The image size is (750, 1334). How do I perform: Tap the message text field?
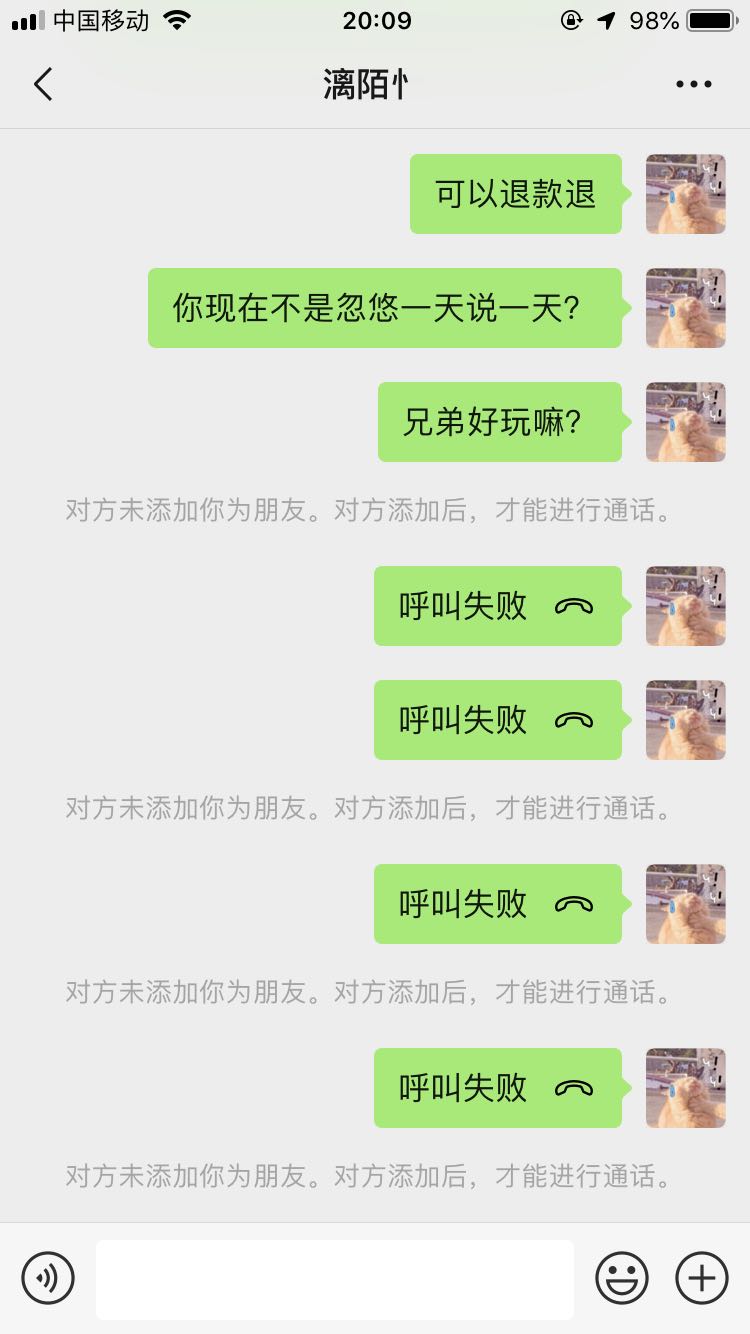click(x=335, y=1279)
